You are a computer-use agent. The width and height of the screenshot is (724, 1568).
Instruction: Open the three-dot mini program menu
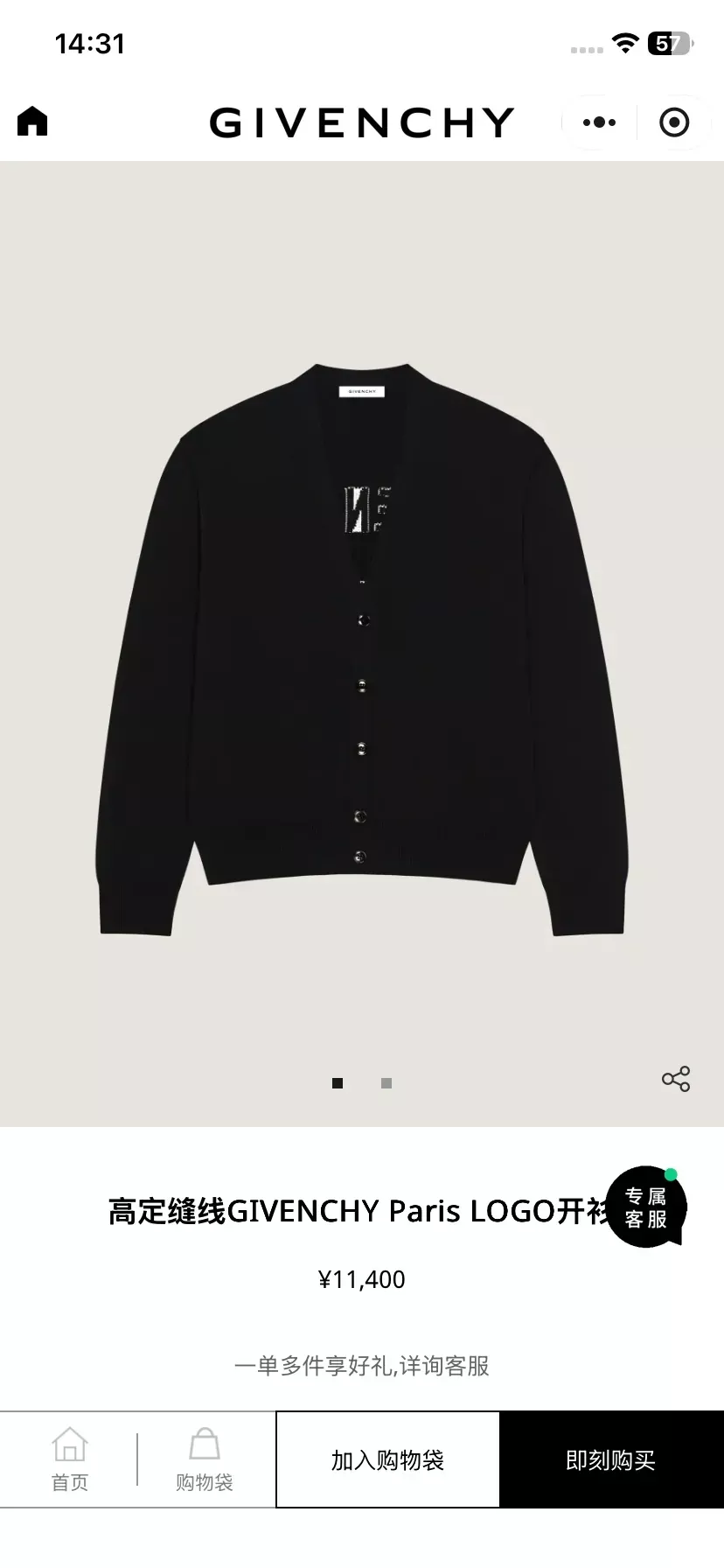(x=599, y=122)
